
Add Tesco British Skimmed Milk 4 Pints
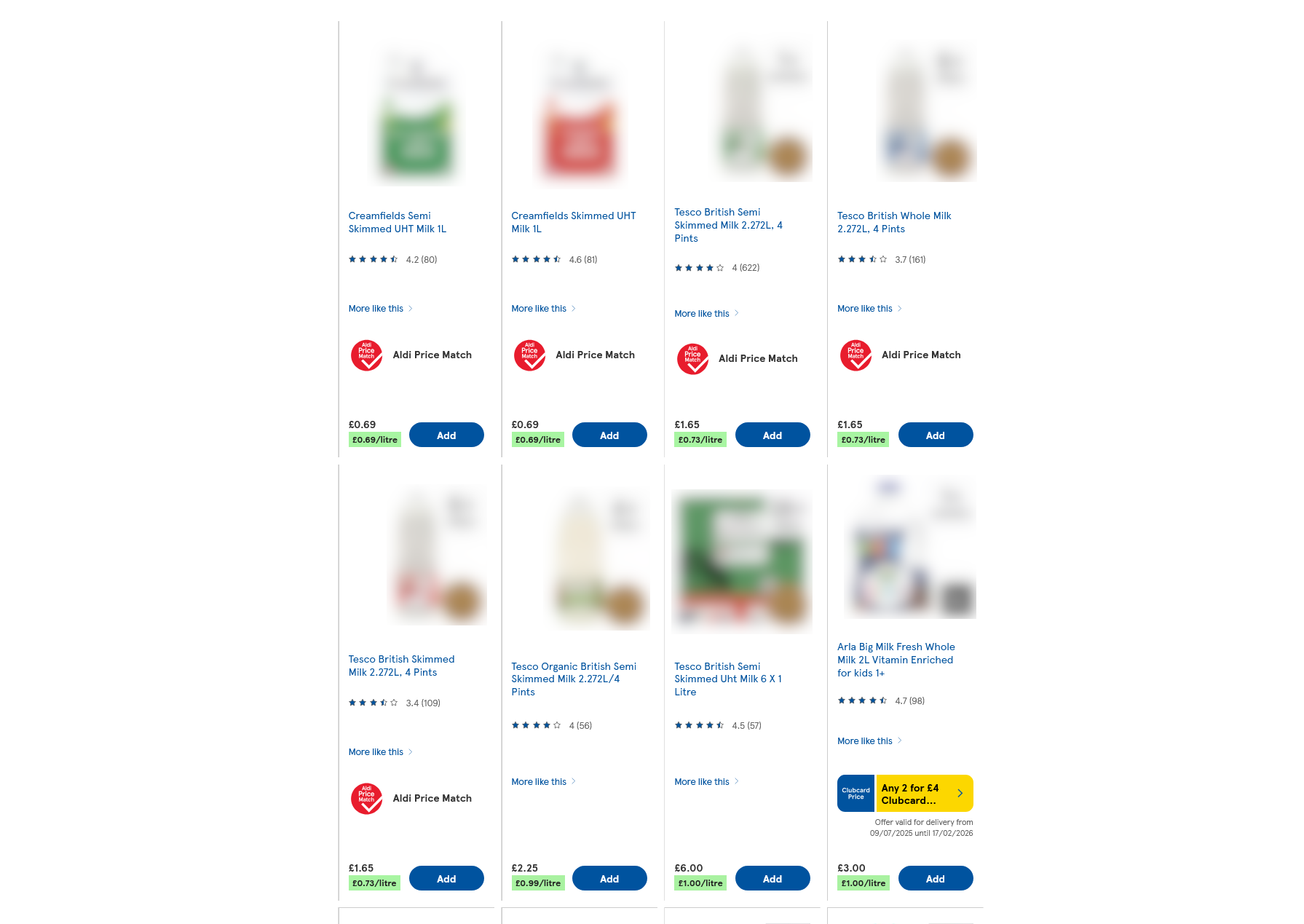point(446,879)
